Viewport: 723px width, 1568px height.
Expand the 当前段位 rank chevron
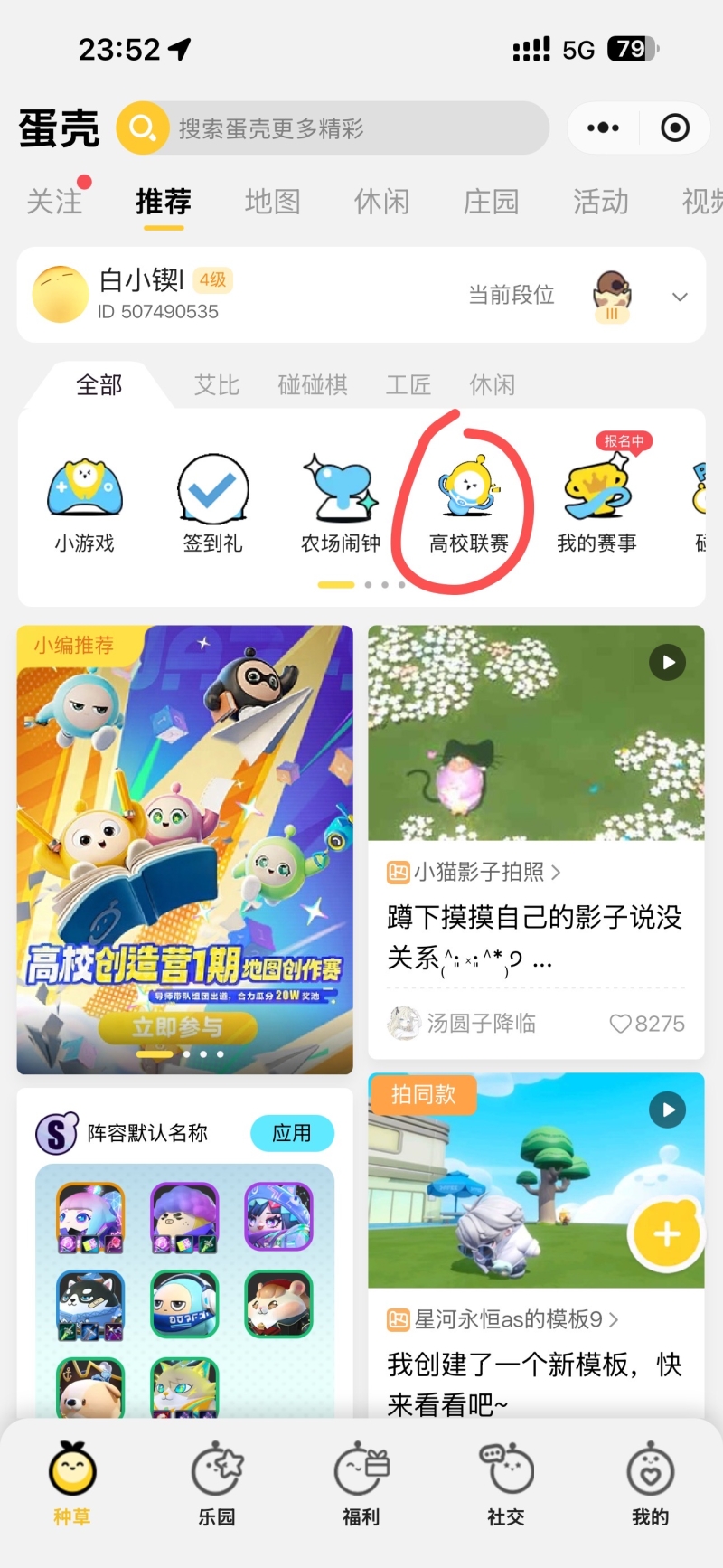[x=680, y=297]
